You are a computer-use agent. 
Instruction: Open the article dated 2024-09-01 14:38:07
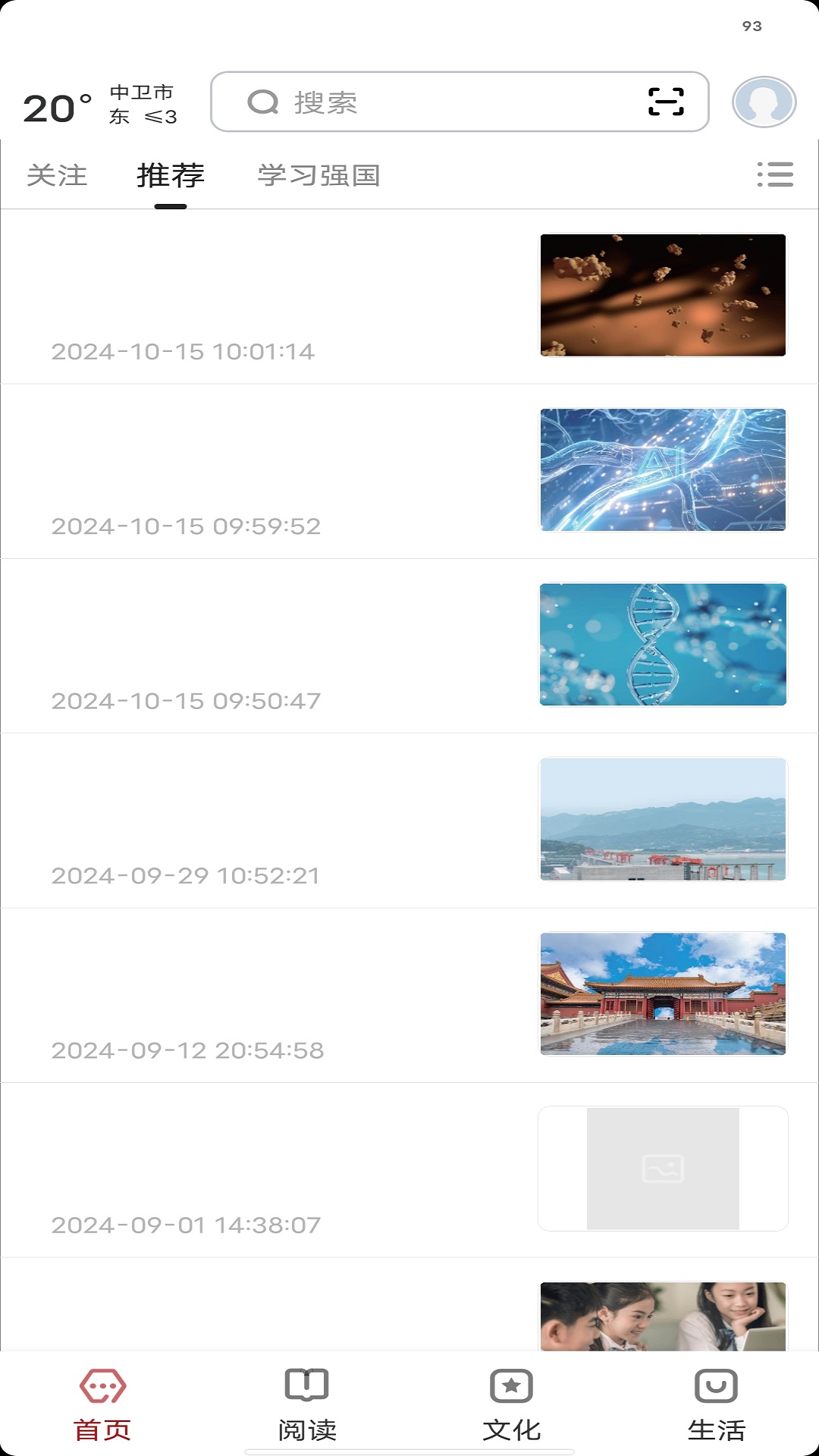[x=409, y=1169]
